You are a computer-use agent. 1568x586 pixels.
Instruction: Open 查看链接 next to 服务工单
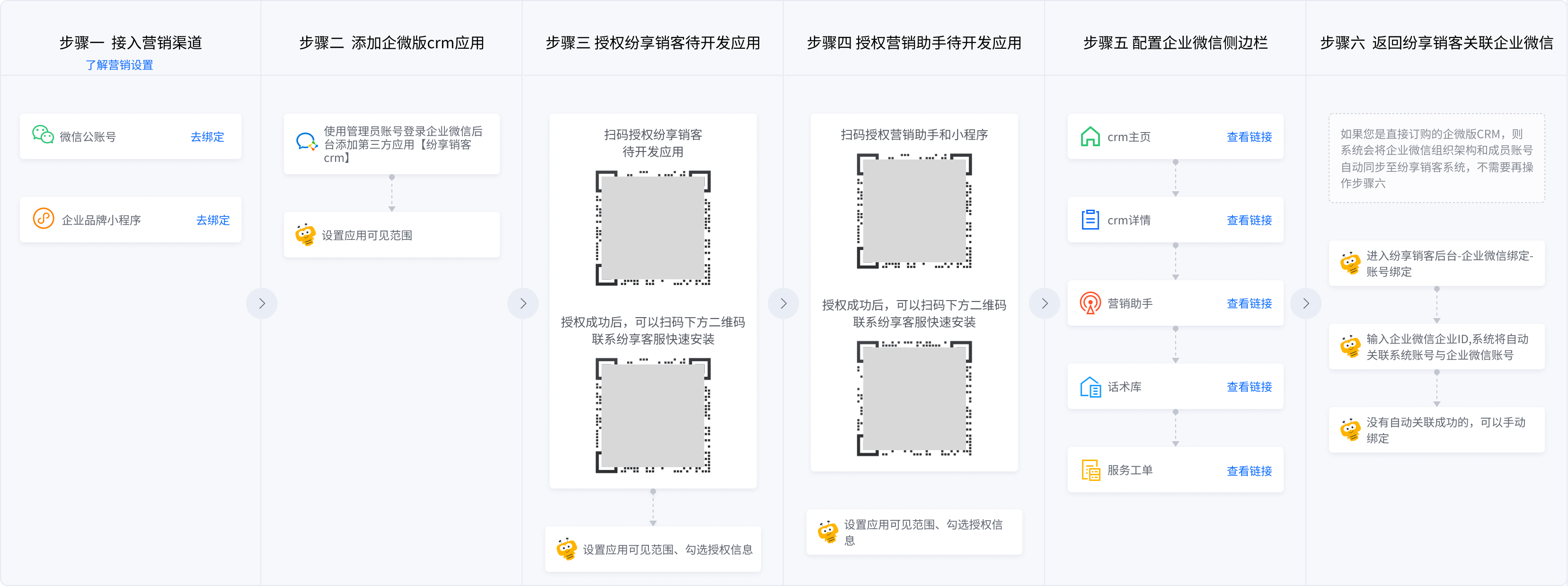[x=1249, y=471]
